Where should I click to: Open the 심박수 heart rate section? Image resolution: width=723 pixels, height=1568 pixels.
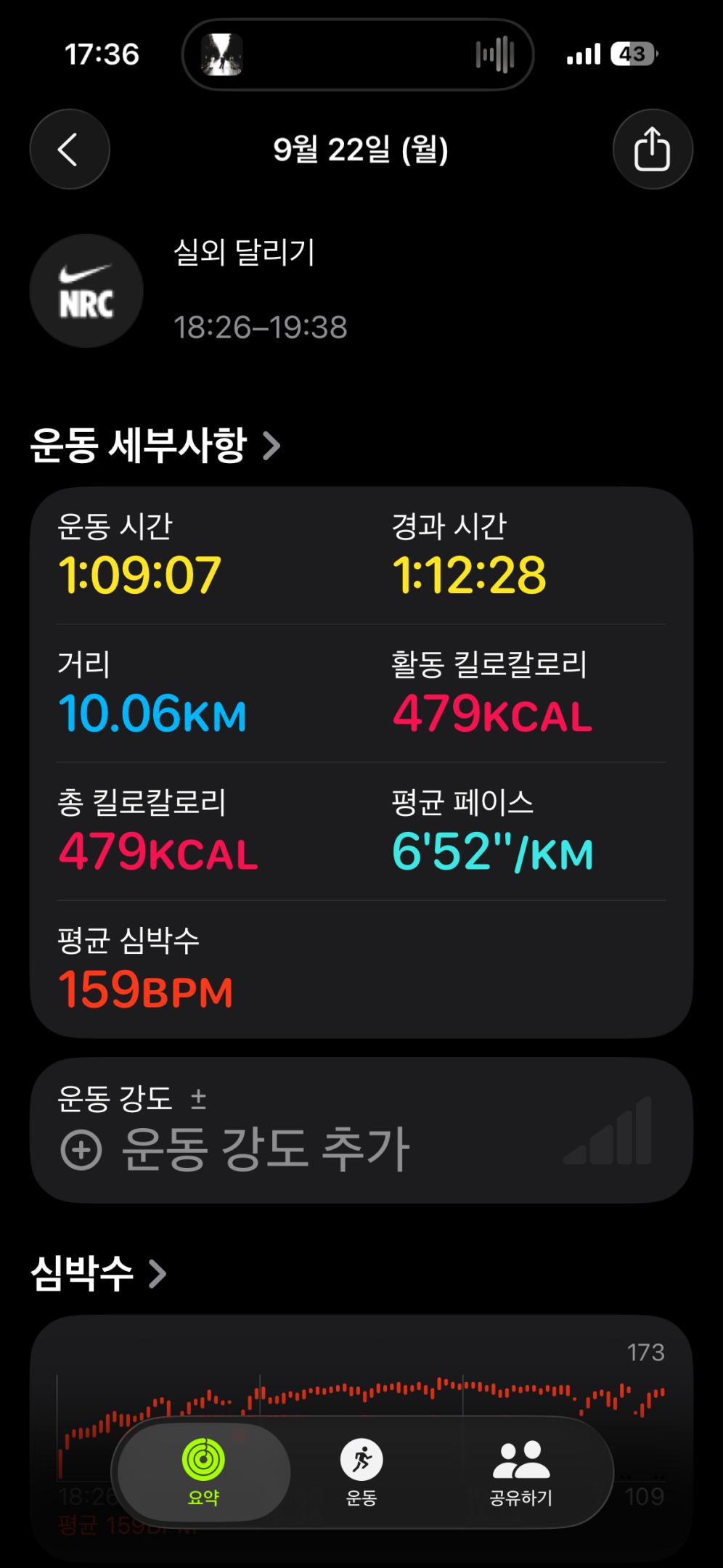(x=98, y=1273)
